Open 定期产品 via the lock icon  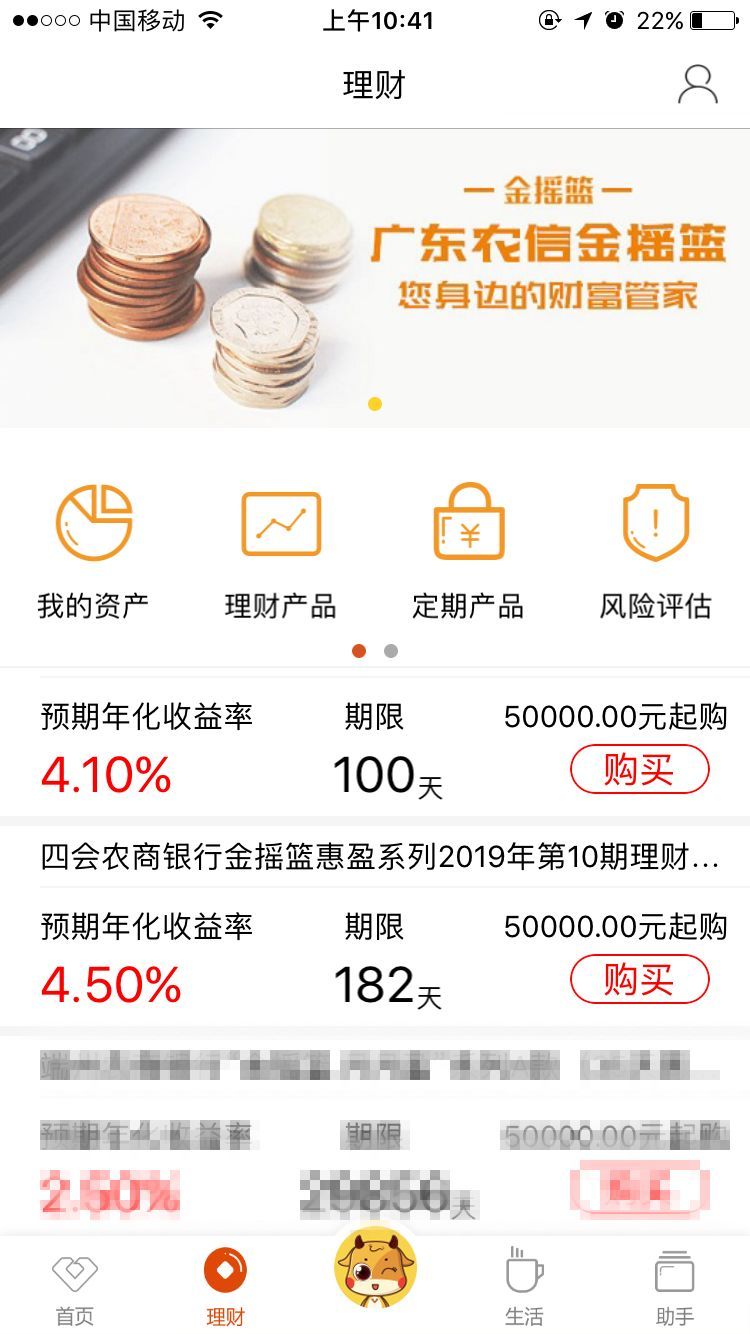pyautogui.click(x=469, y=521)
